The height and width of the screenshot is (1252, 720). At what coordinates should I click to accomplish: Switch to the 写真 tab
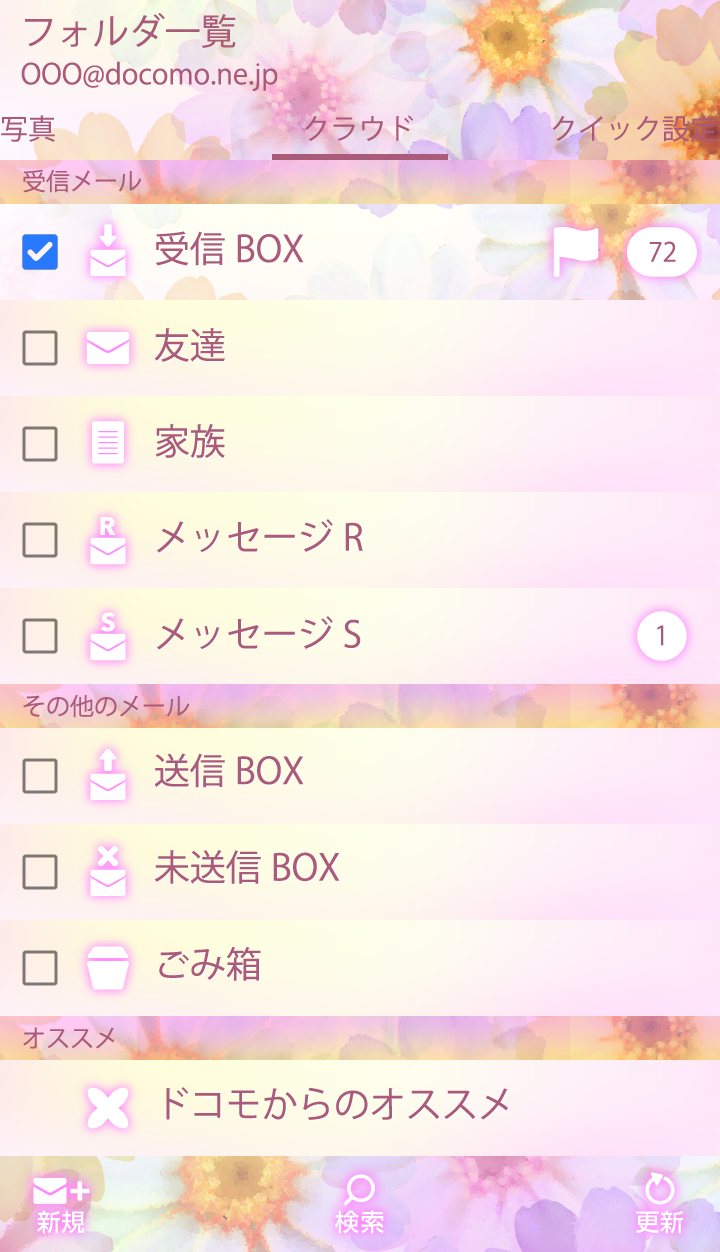pyautogui.click(x=28, y=129)
